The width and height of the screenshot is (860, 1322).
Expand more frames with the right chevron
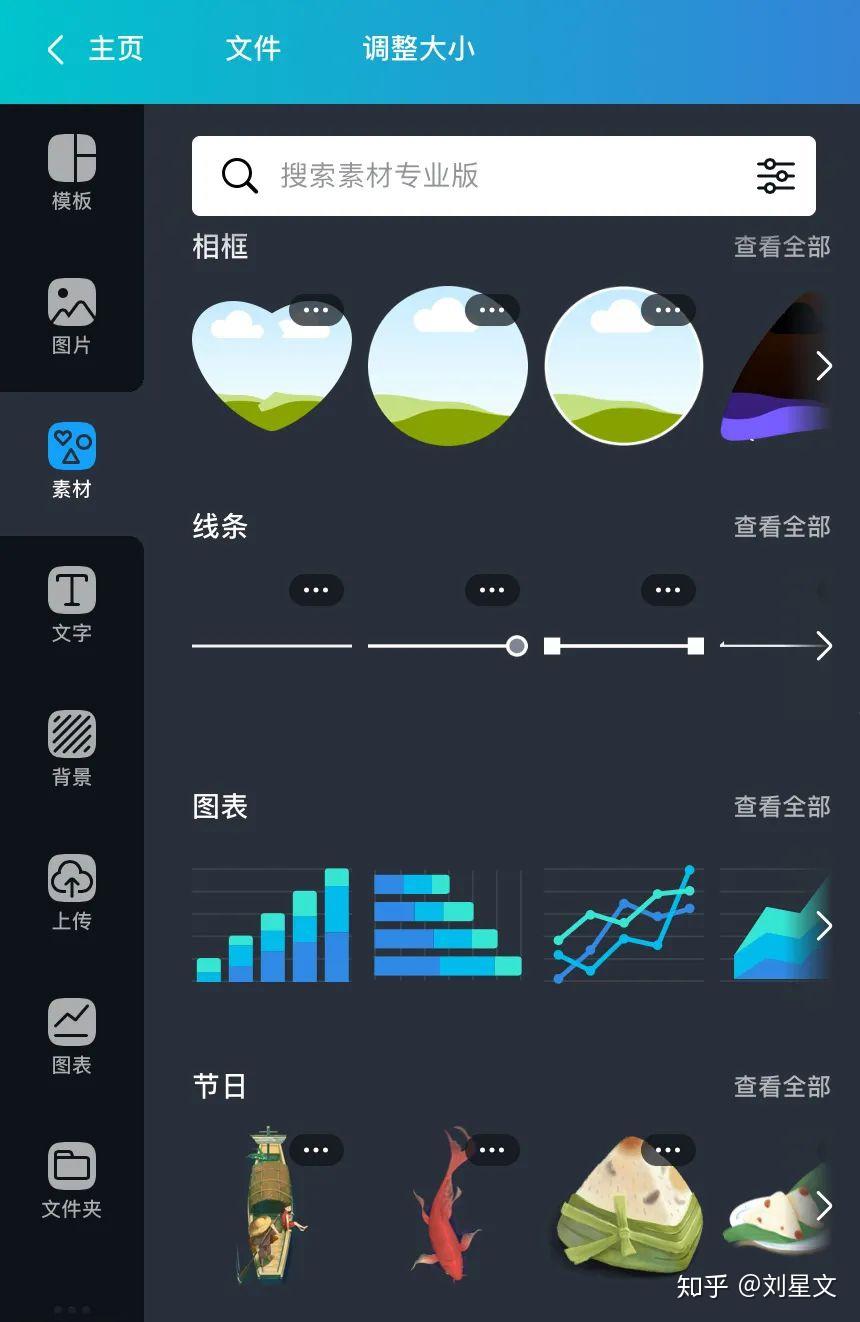(x=822, y=367)
